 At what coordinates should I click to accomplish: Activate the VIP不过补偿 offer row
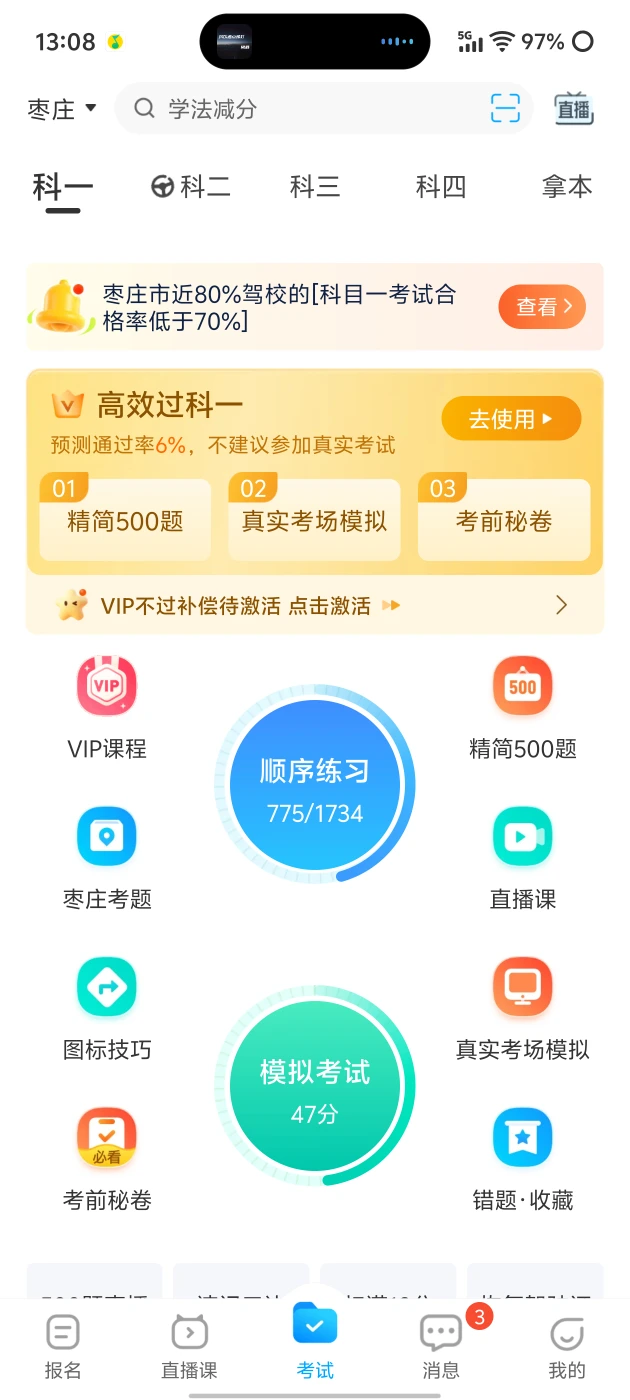point(314,606)
